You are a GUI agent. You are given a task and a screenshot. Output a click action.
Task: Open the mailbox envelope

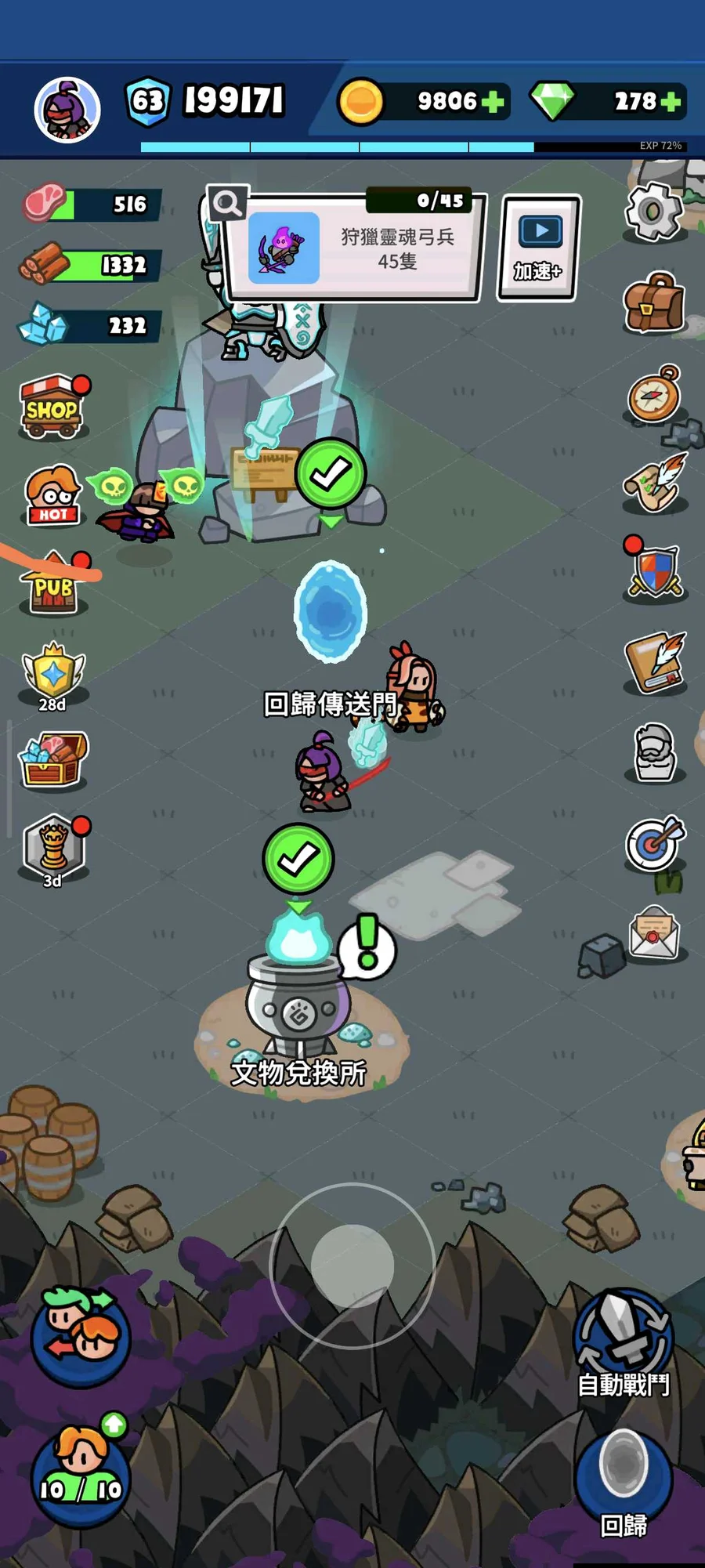tap(653, 932)
